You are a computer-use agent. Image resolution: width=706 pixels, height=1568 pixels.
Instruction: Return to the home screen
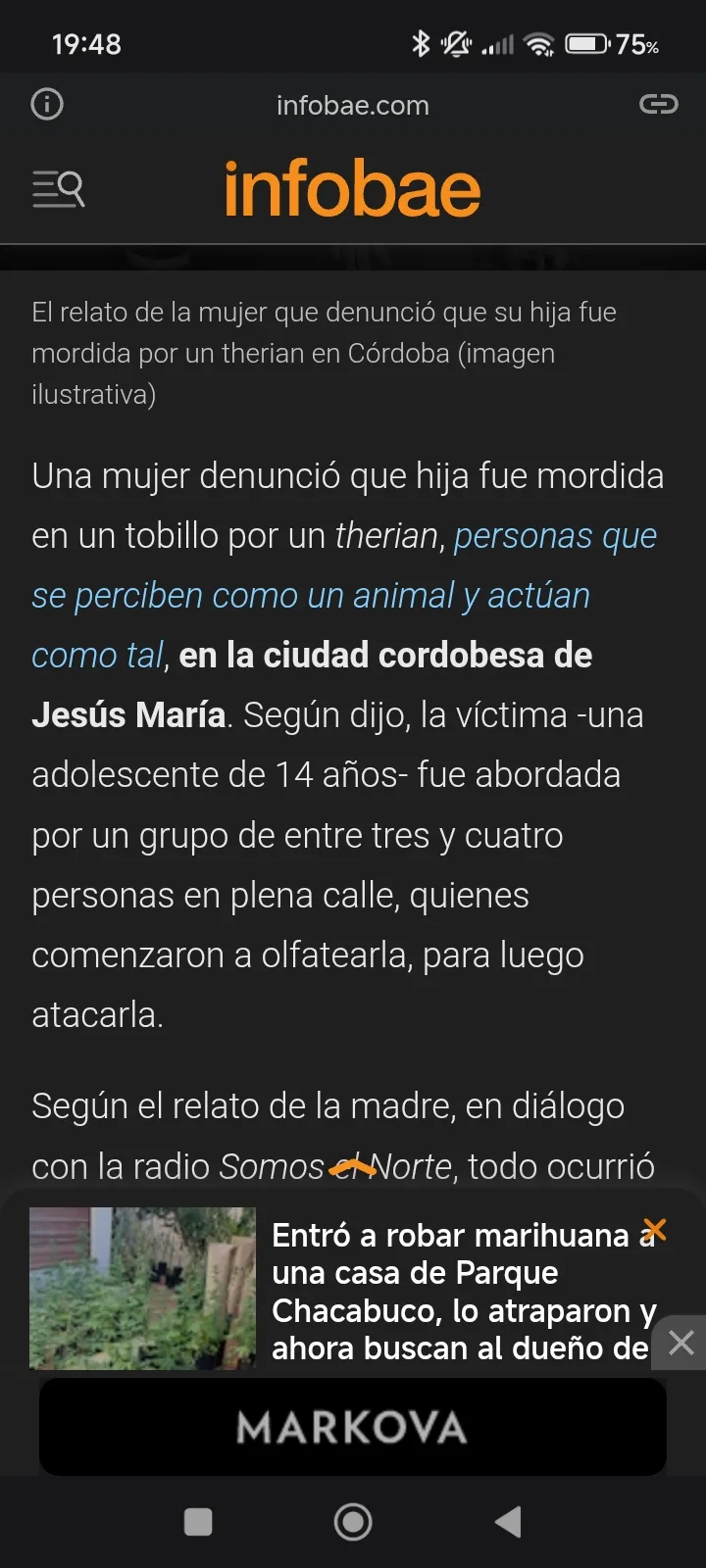tap(353, 1522)
